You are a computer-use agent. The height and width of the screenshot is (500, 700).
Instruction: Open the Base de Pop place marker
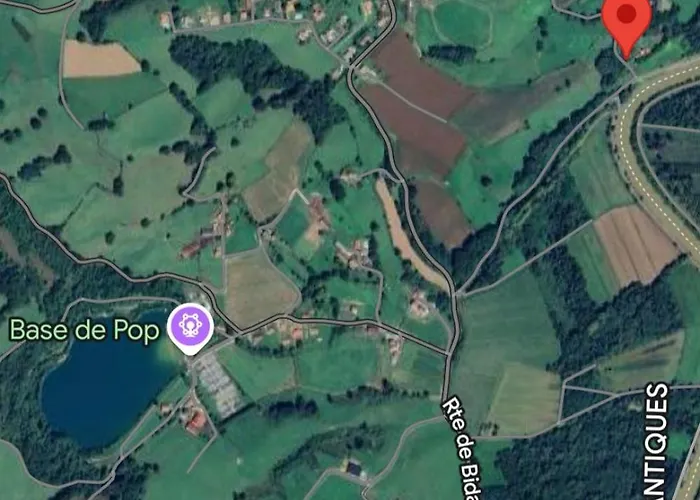pyautogui.click(x=188, y=326)
